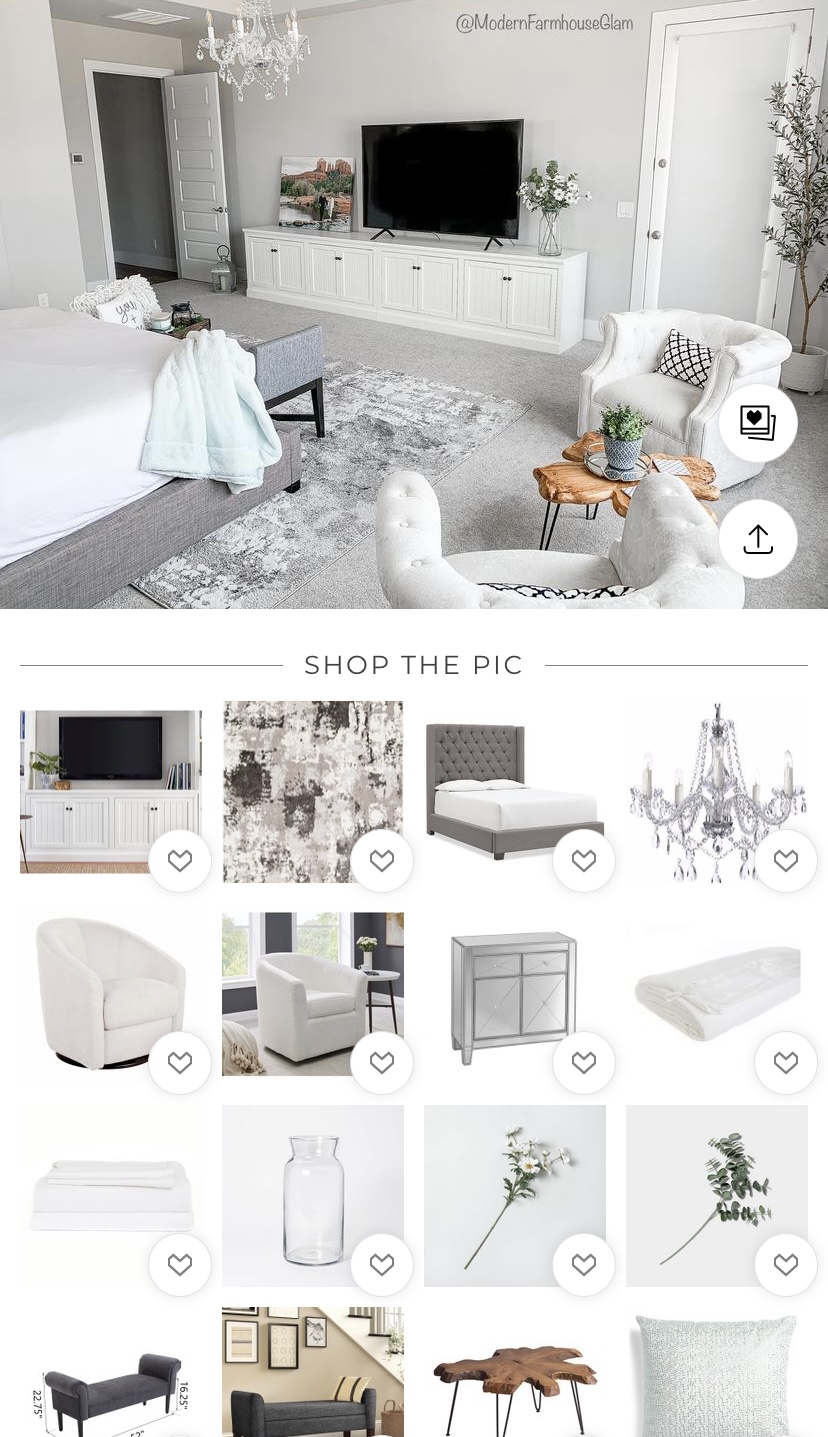Favorite the crystal chandelier
Image resolution: width=828 pixels, height=1437 pixels.
click(786, 861)
